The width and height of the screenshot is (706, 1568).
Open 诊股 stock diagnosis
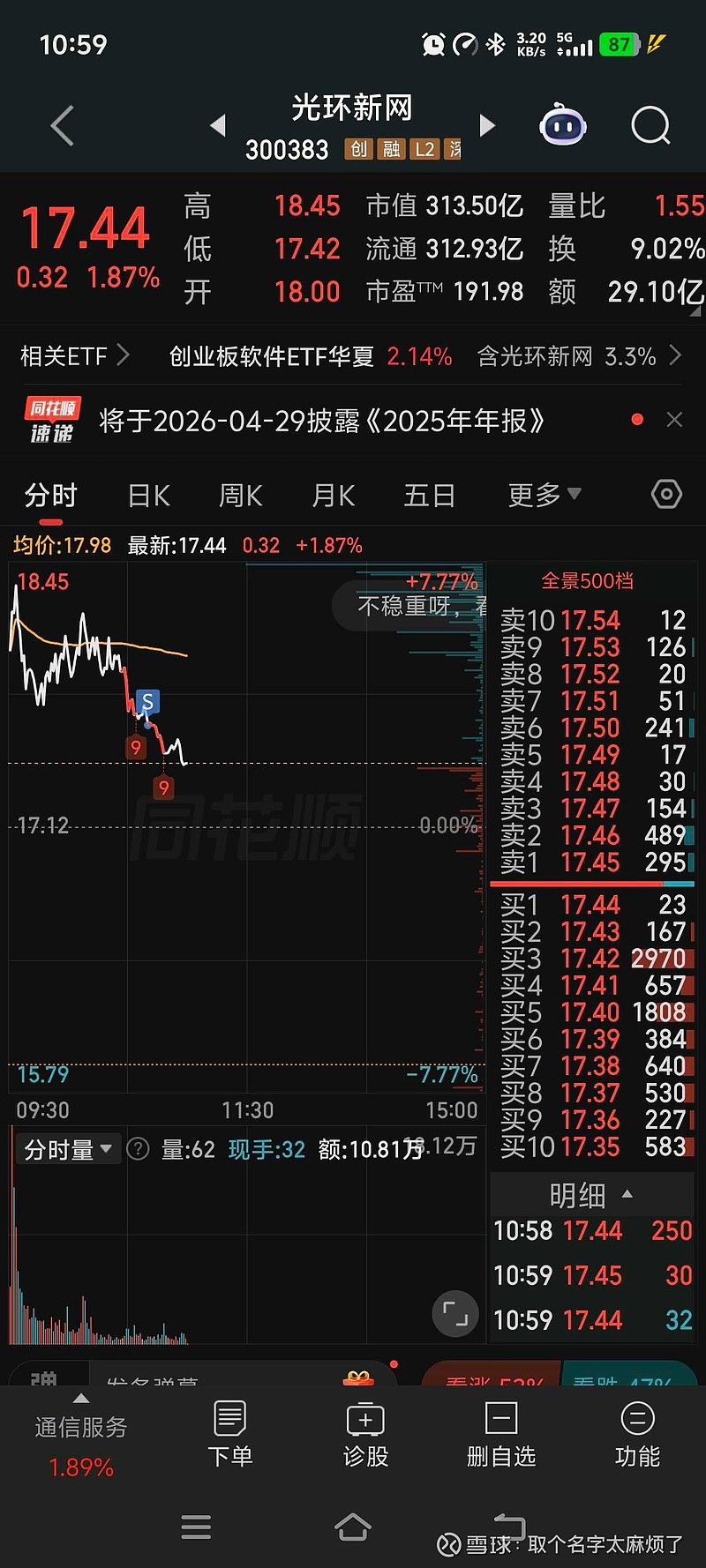click(365, 1434)
